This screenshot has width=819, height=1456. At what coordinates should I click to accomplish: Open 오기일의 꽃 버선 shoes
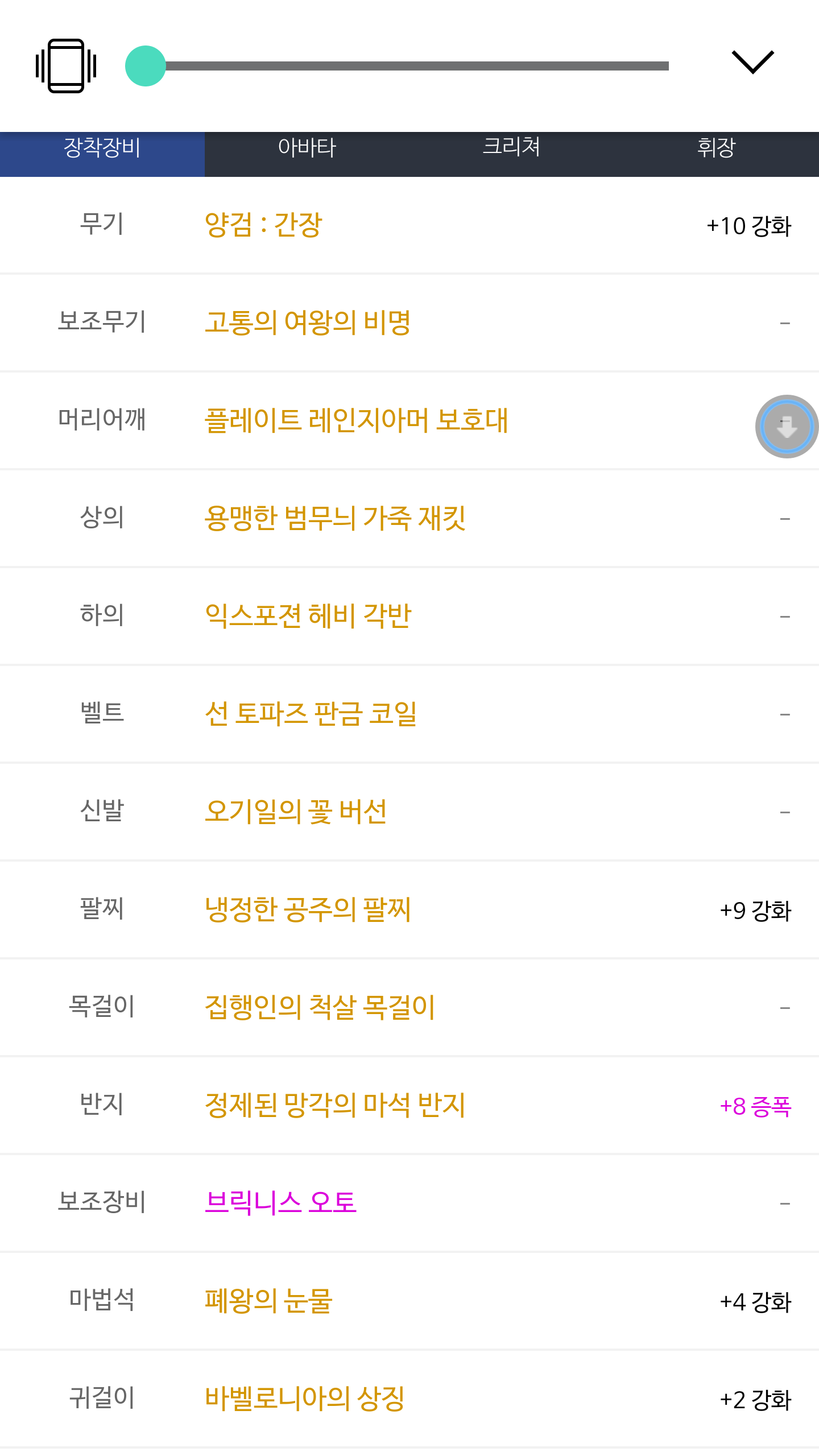296,812
